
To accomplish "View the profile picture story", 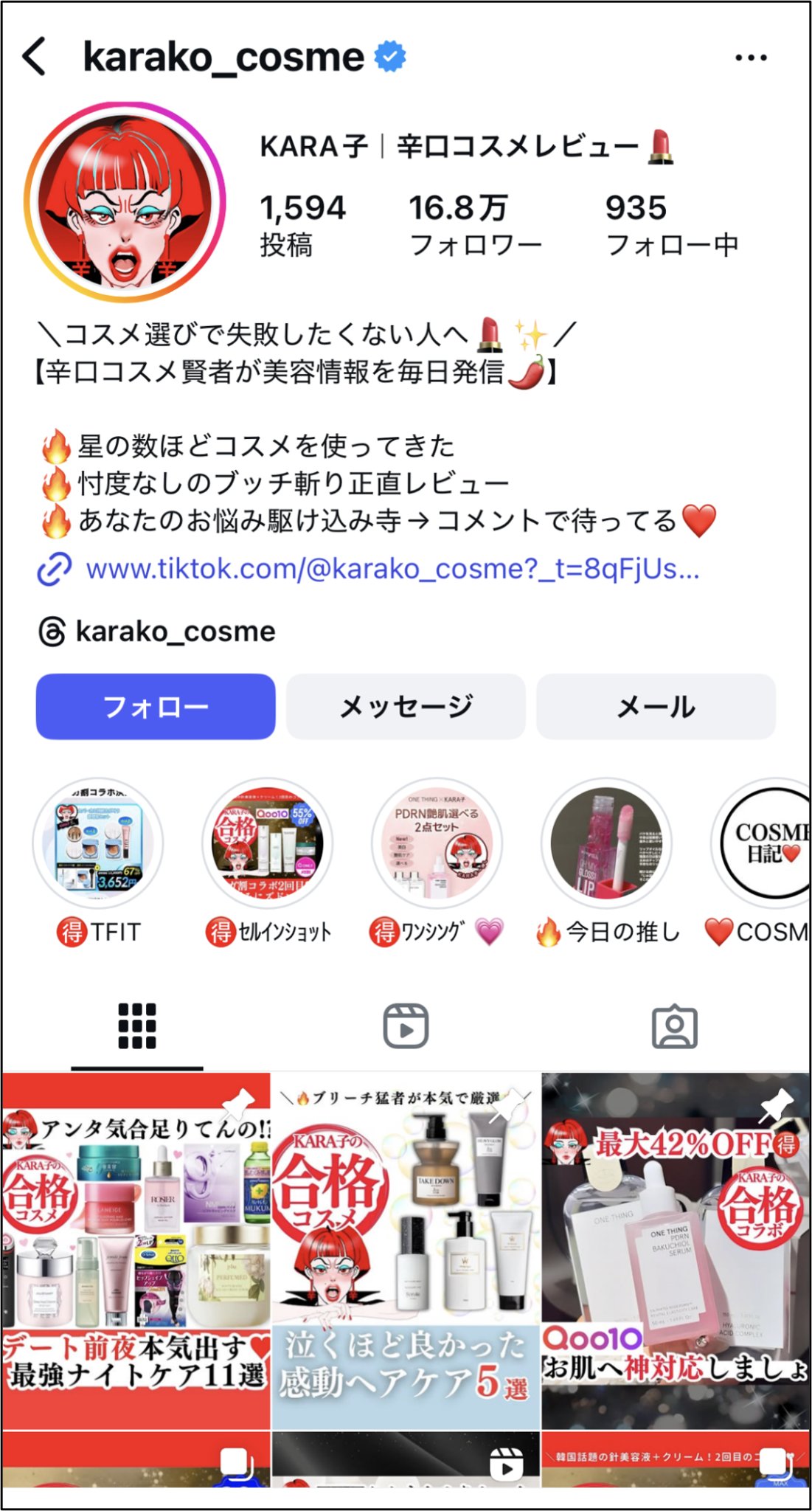I will (x=125, y=202).
